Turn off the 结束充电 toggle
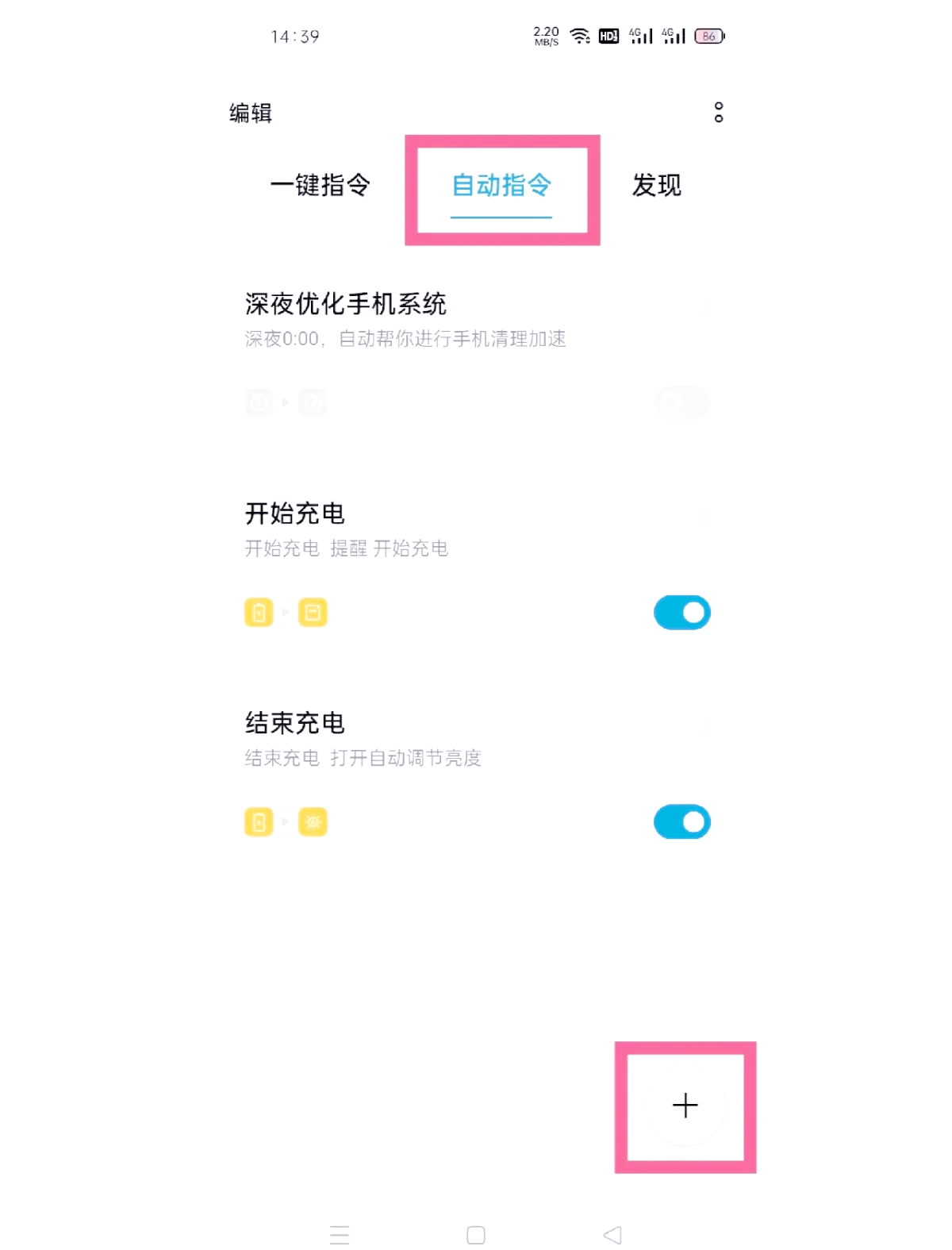 tap(681, 821)
